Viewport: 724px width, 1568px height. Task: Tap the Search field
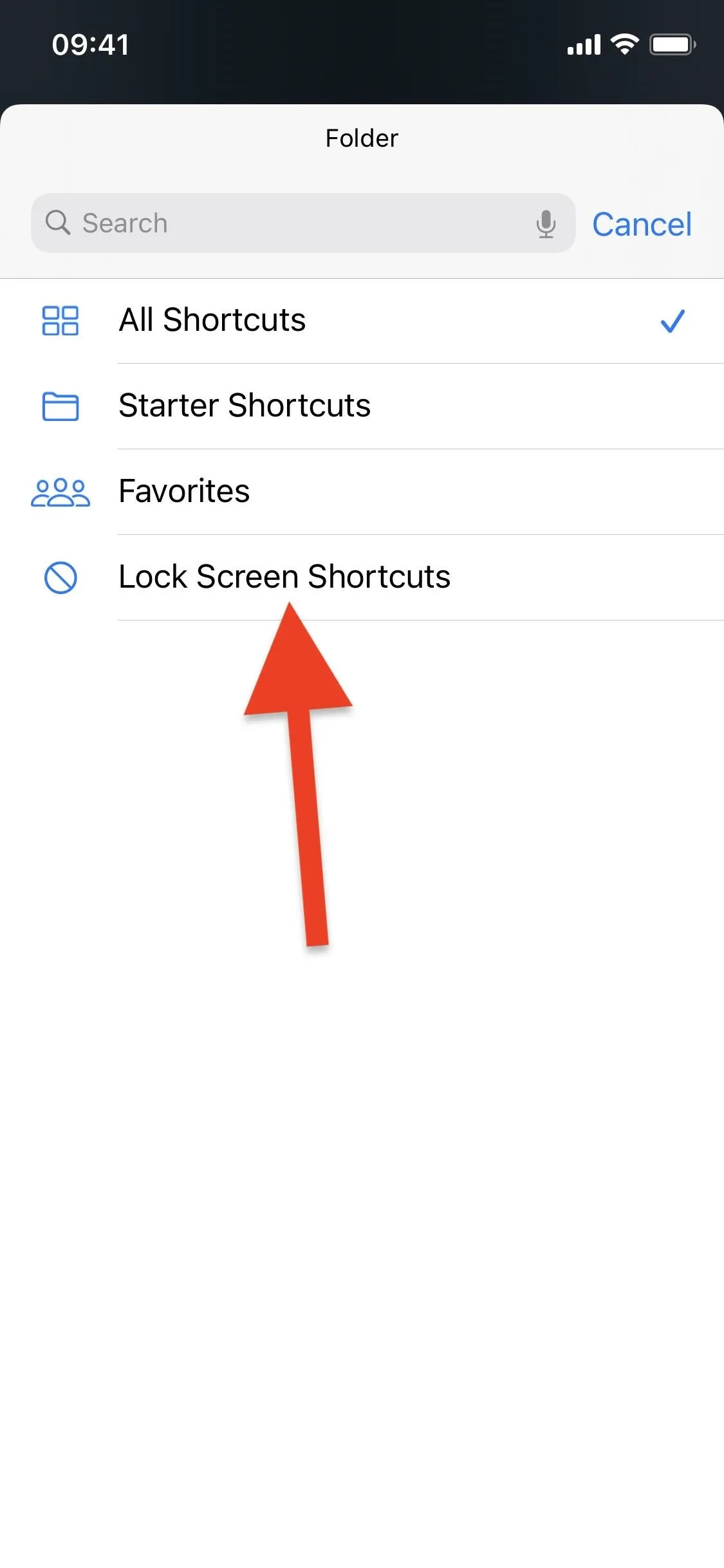pos(302,223)
